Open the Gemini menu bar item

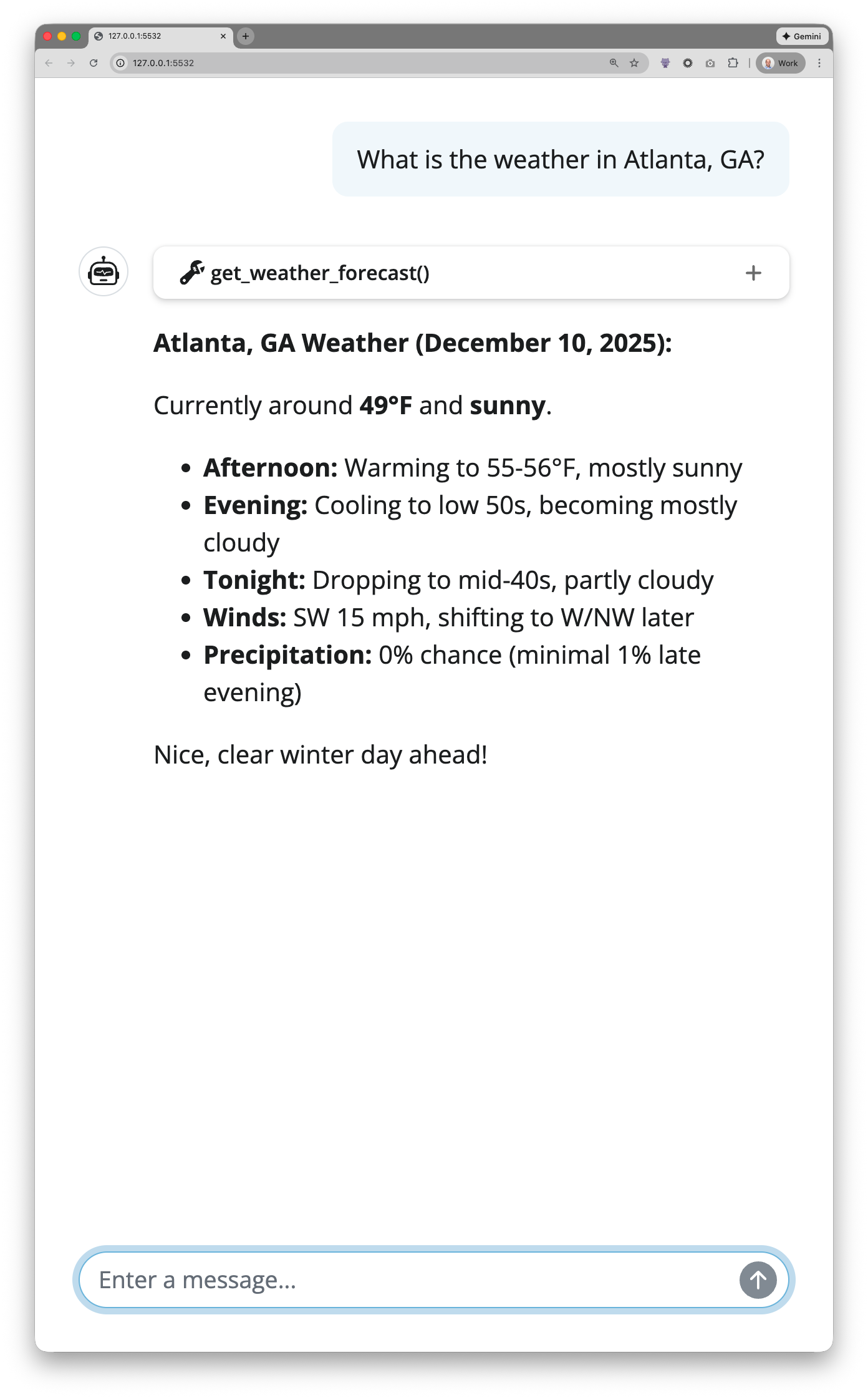click(x=802, y=36)
